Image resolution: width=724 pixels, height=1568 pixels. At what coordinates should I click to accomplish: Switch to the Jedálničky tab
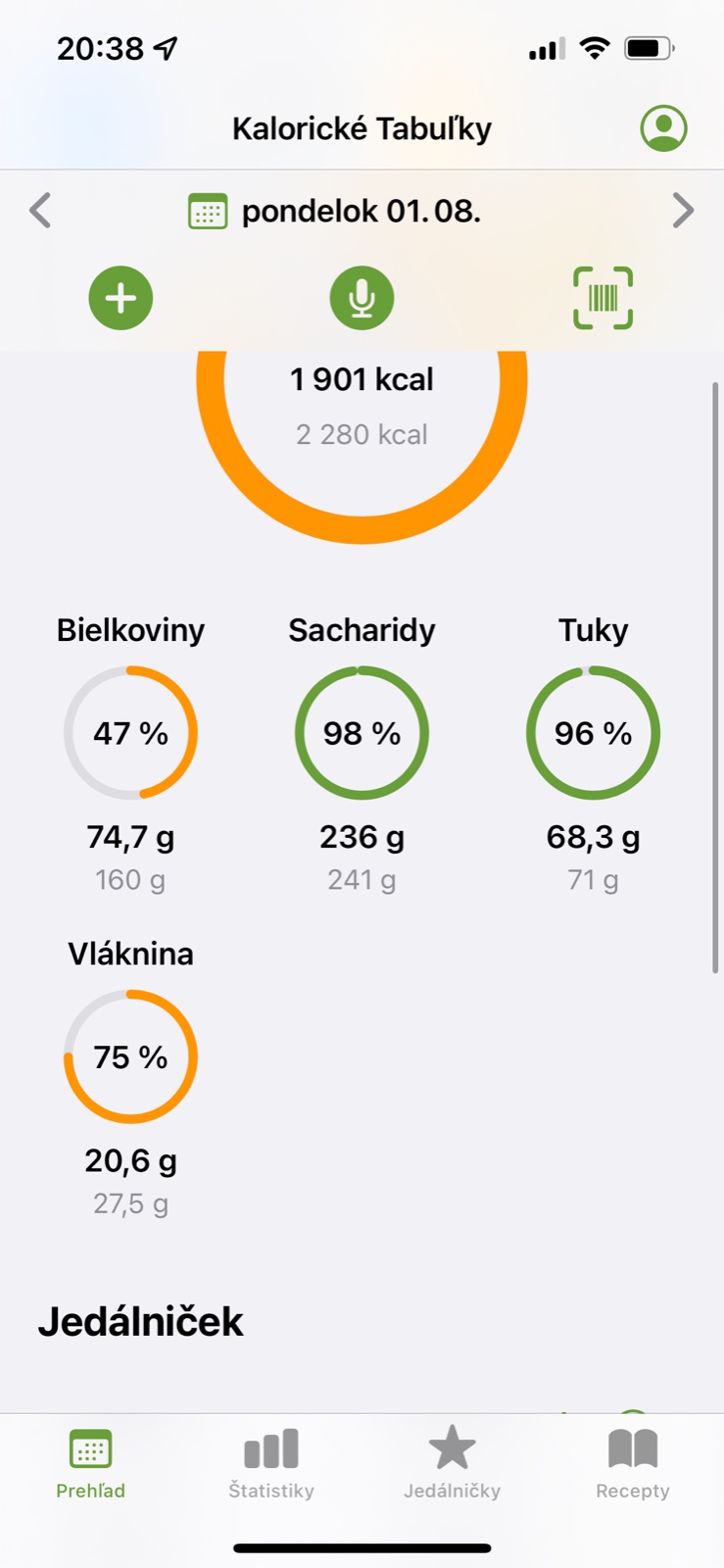(452, 1464)
